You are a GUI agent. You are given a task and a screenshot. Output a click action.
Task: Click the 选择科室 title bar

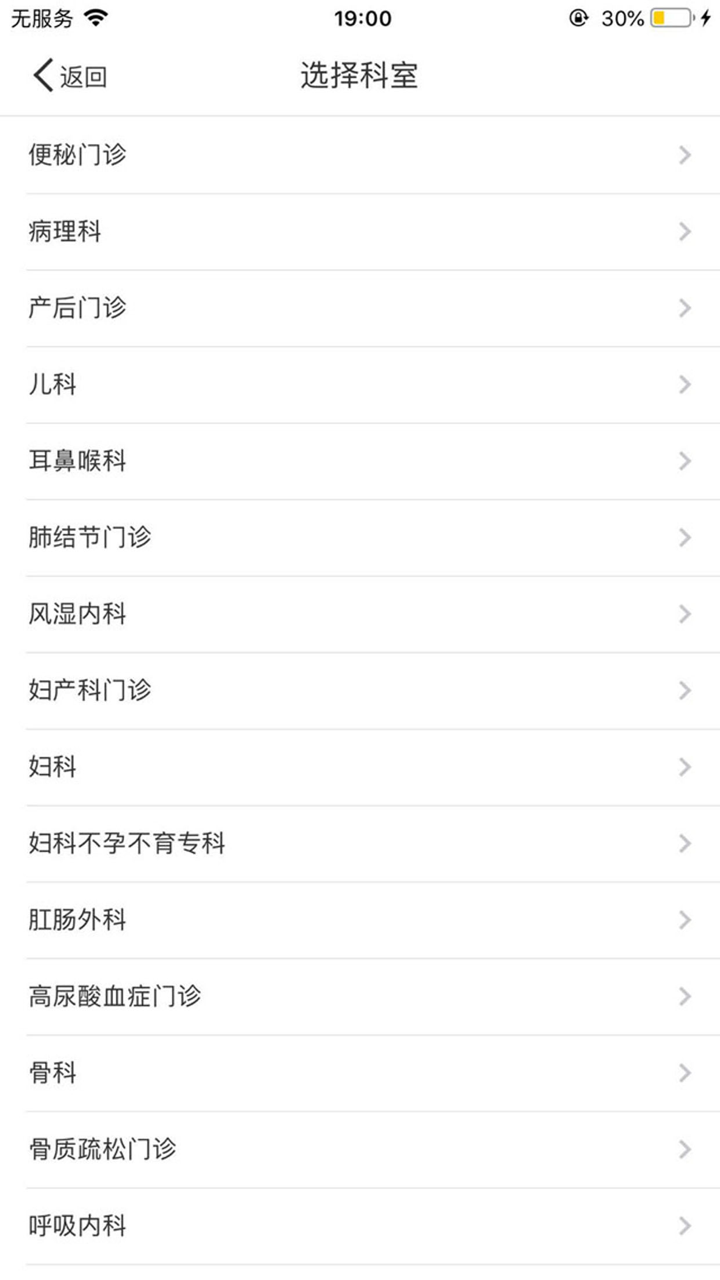click(360, 76)
